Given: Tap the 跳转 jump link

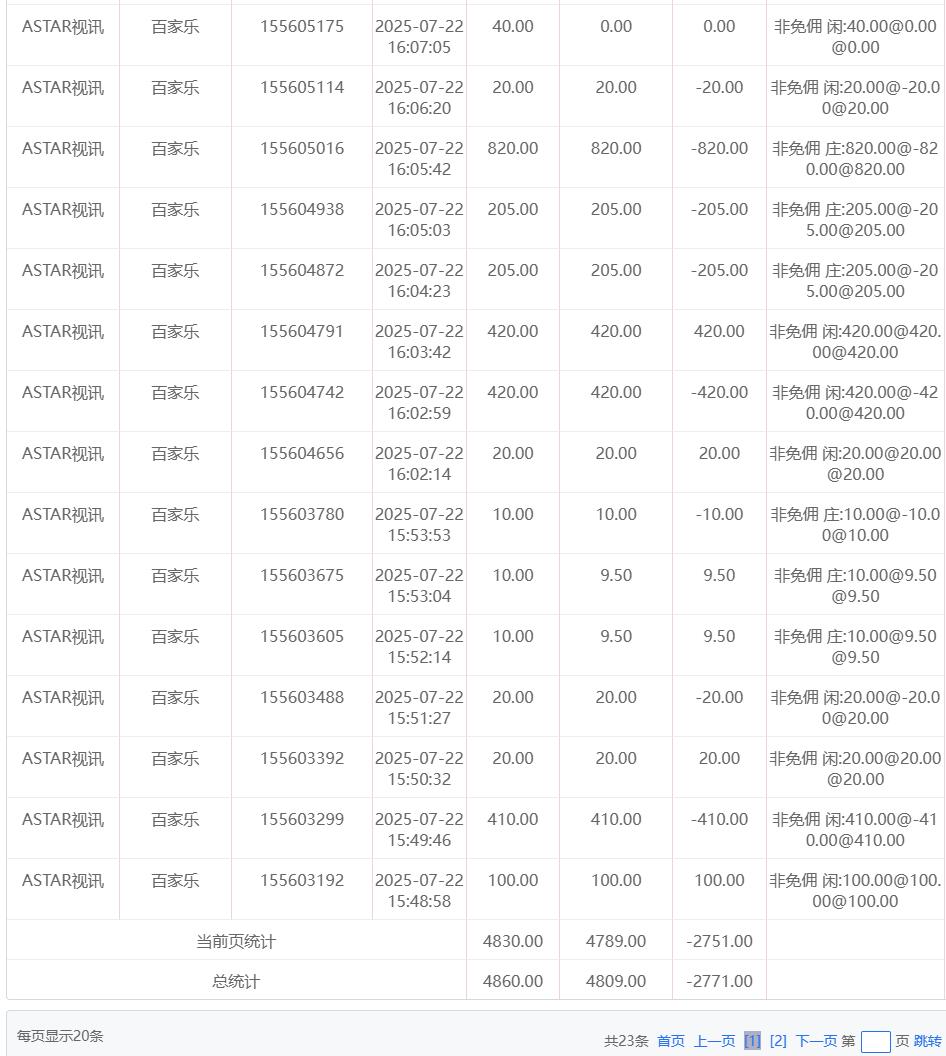Looking at the screenshot, I should [x=927, y=1041].
